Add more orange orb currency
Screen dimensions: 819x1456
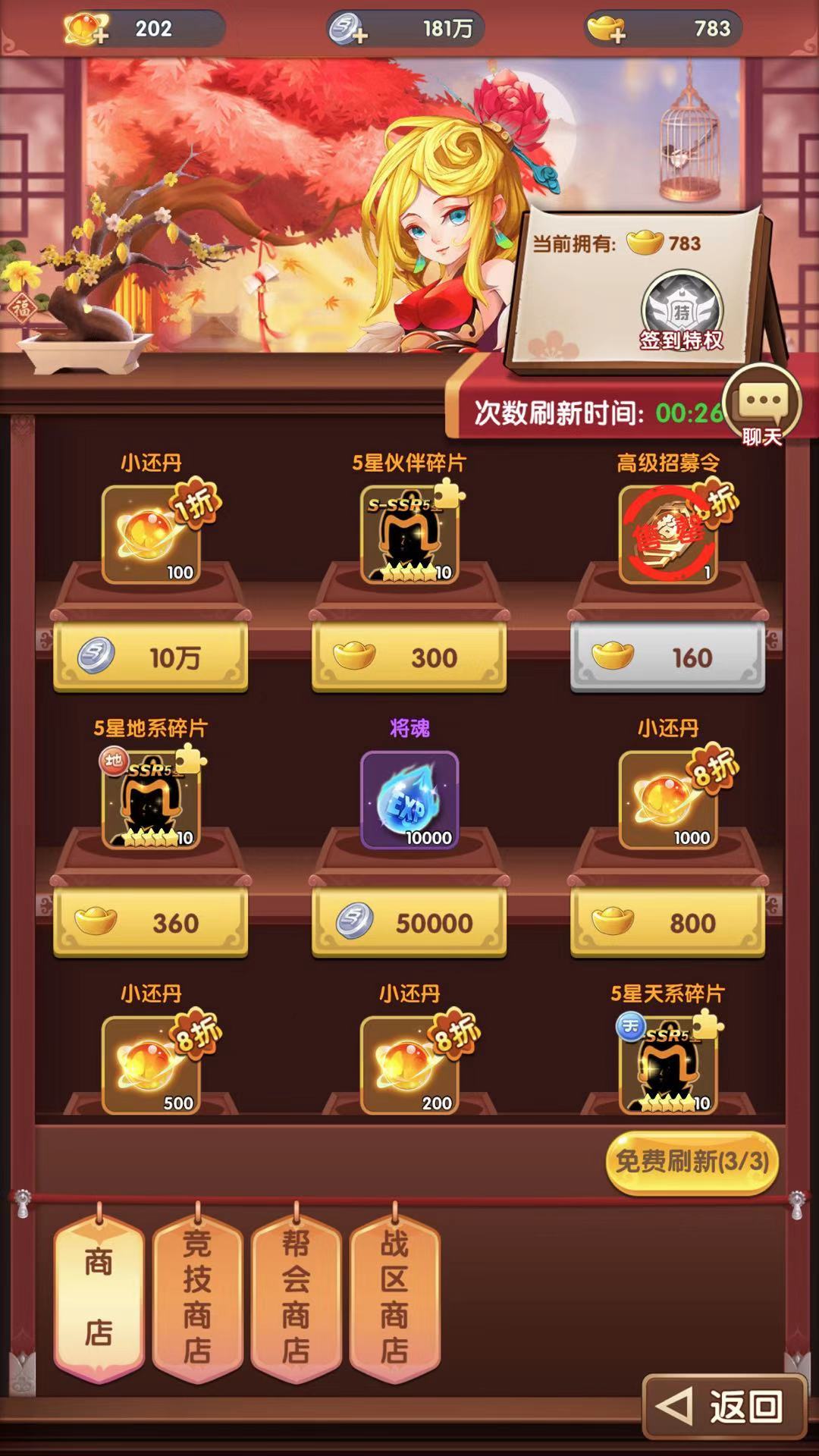[85, 30]
